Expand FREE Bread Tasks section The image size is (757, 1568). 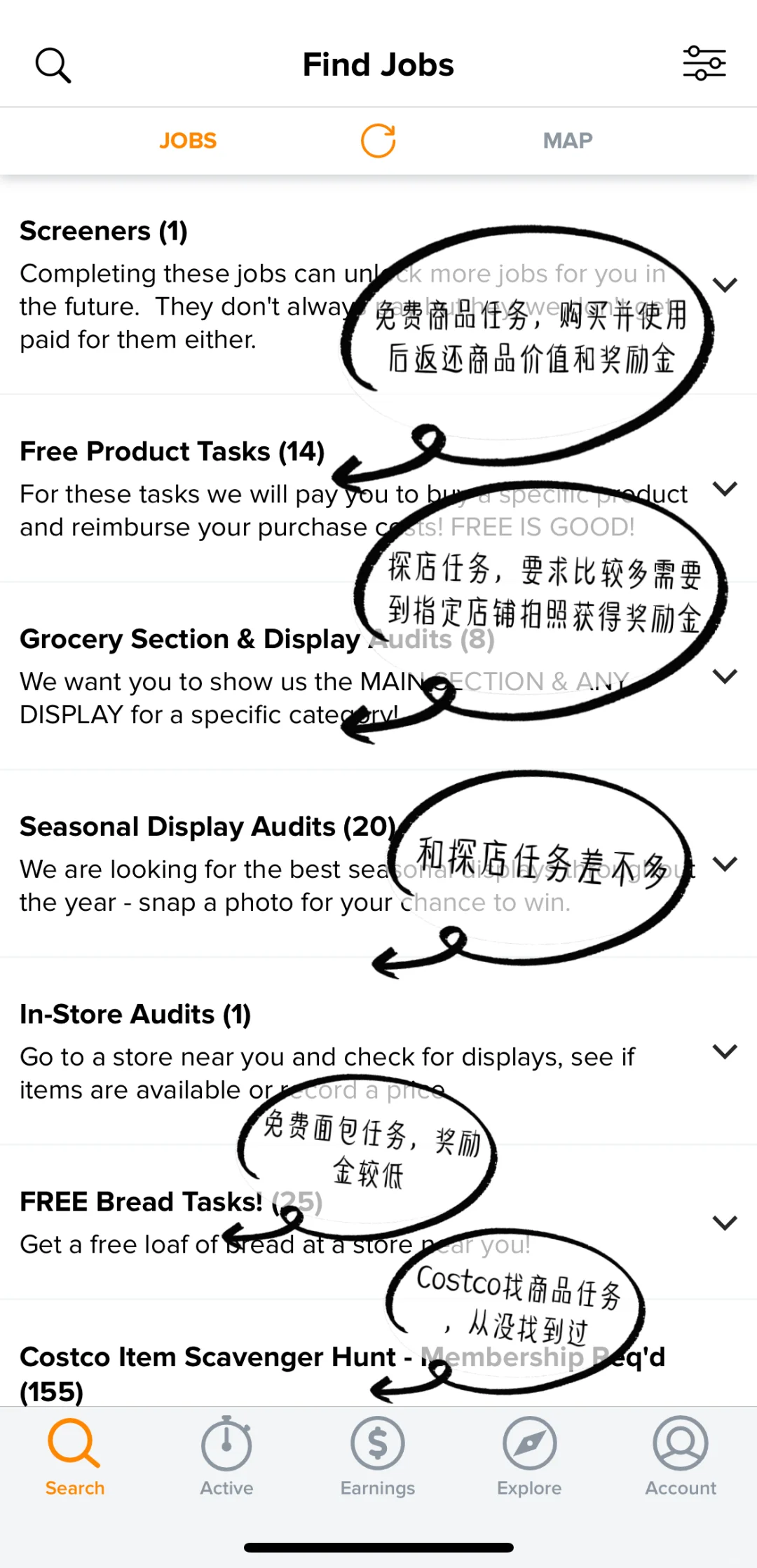pyautogui.click(x=725, y=1223)
